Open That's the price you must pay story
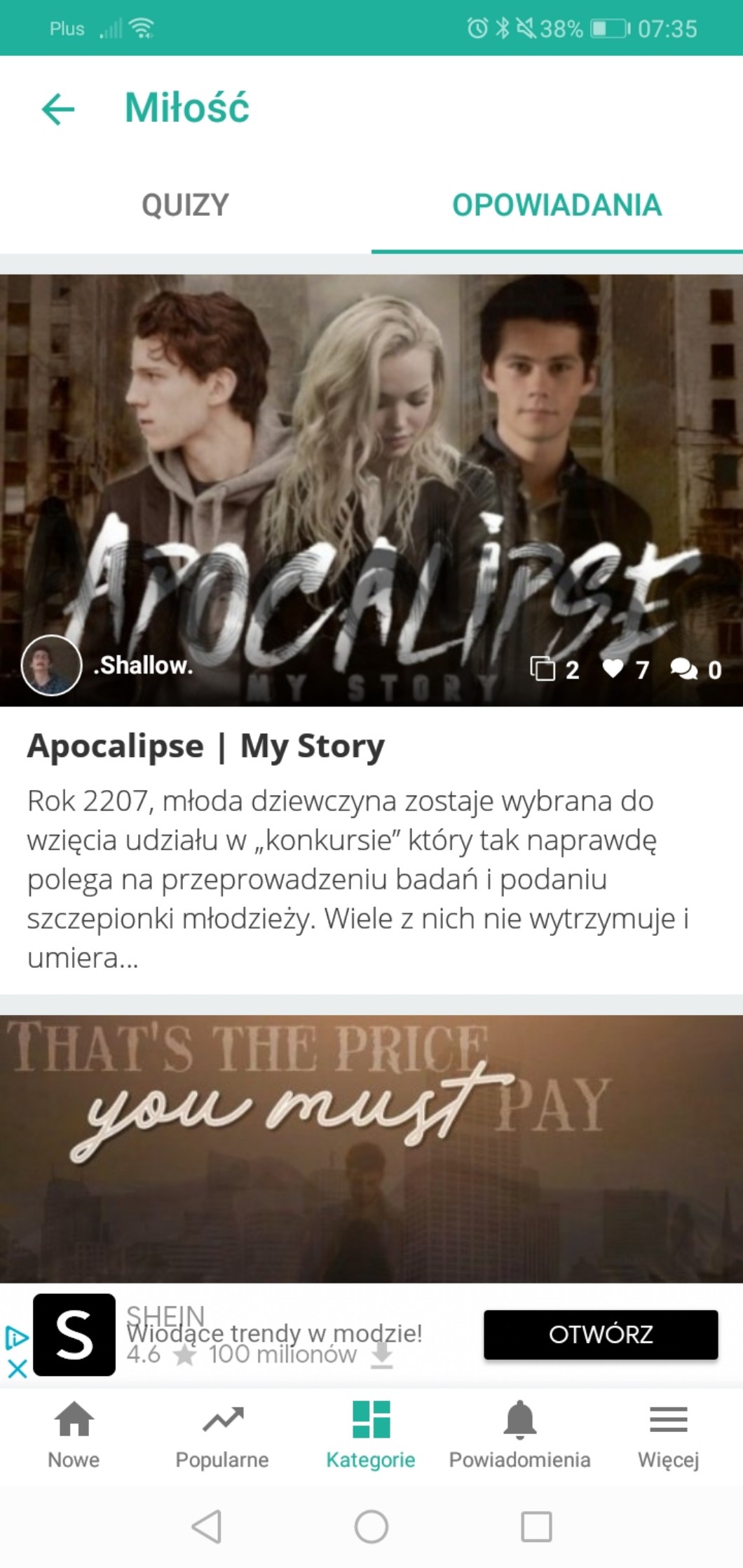743x1568 pixels. coord(371,1150)
